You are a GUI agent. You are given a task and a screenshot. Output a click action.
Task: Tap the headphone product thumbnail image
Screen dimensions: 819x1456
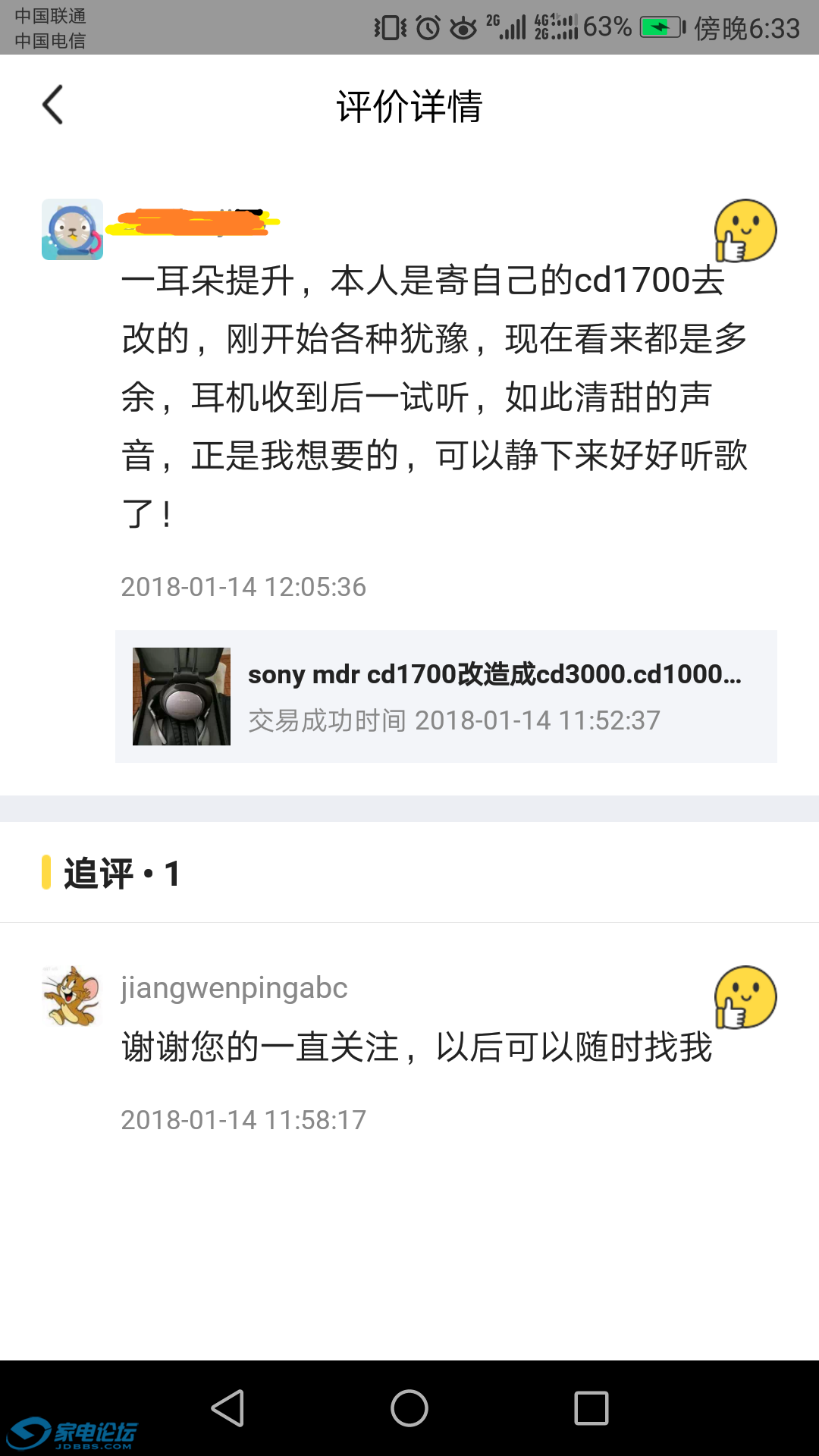(x=180, y=695)
